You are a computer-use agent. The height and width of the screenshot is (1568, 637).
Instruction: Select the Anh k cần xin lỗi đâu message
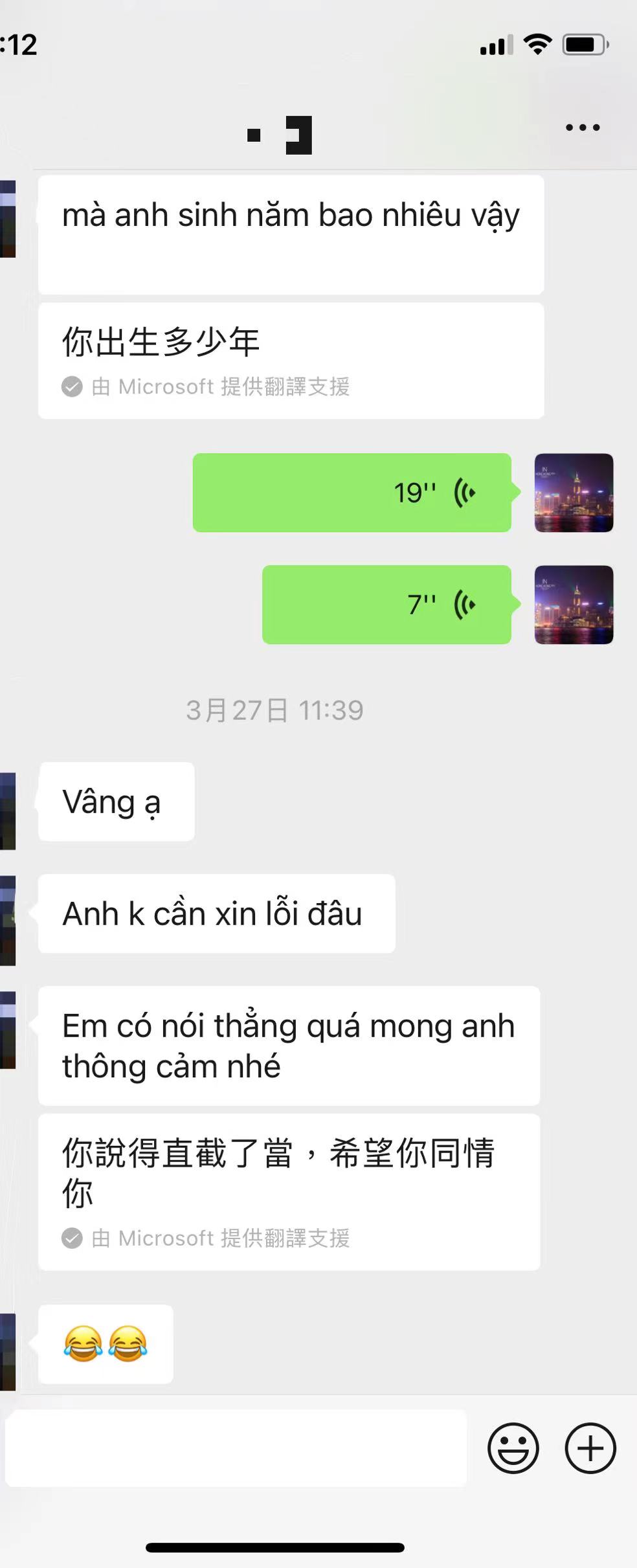point(217,913)
